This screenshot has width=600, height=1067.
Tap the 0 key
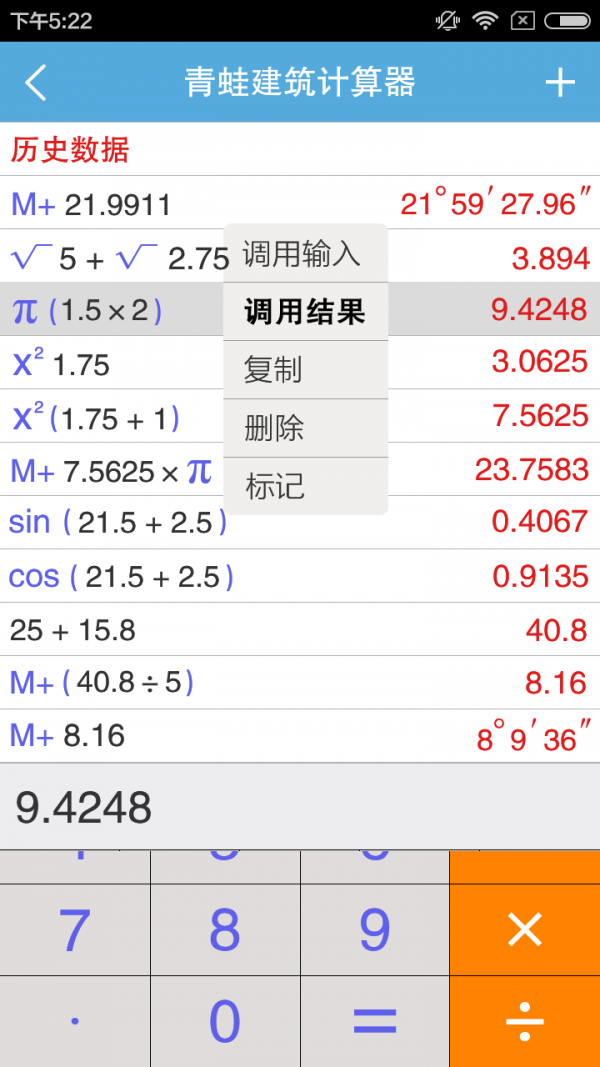click(225, 1022)
